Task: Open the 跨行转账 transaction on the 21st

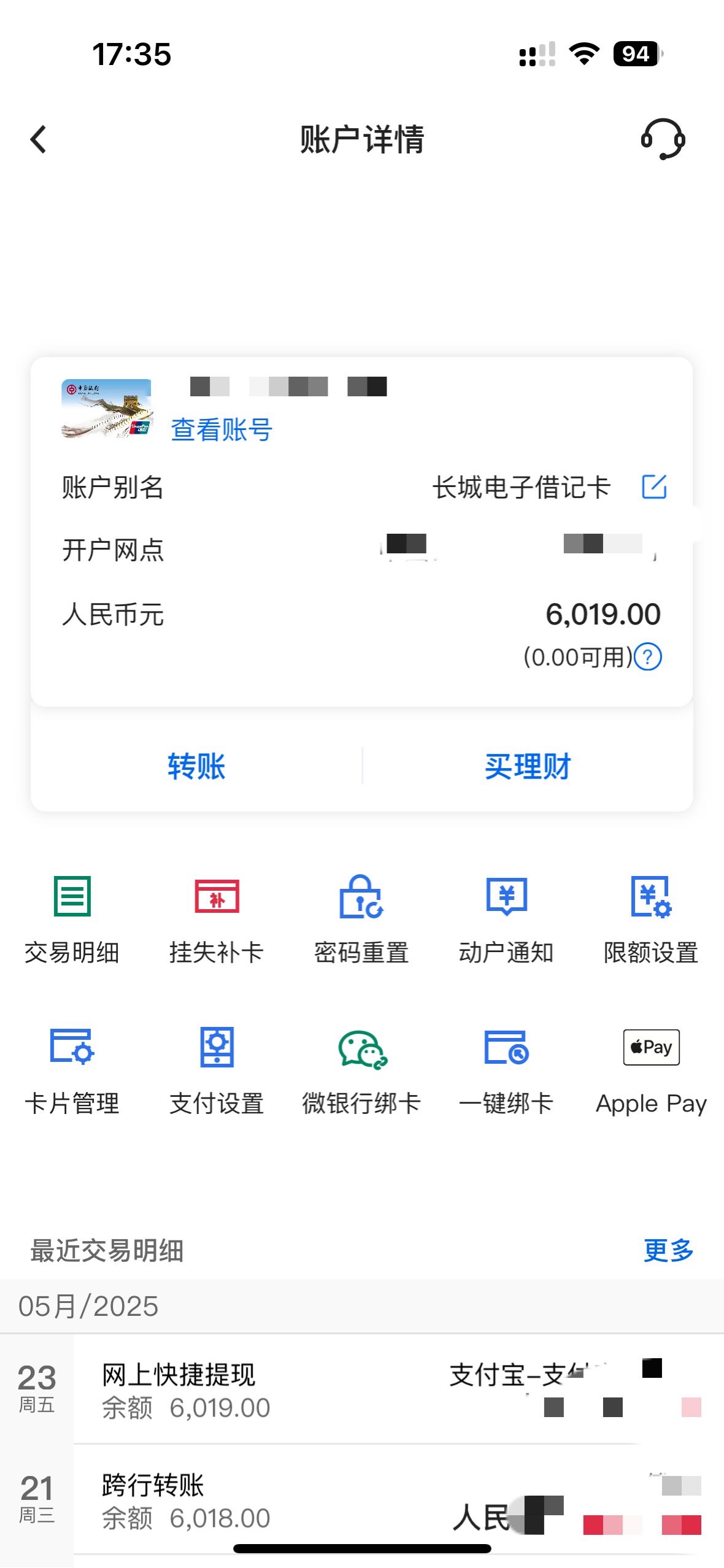Action: (x=368, y=1501)
